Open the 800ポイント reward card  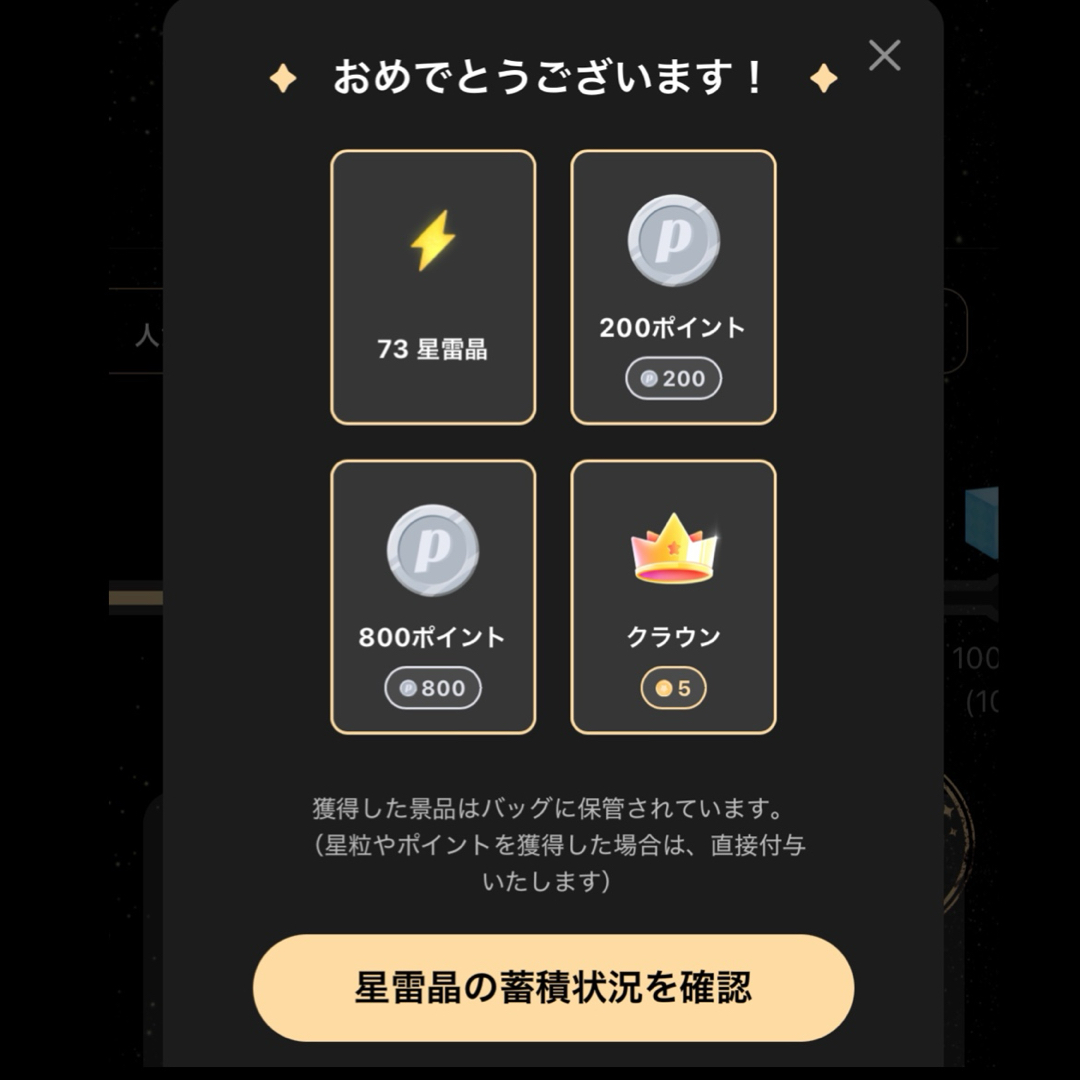(x=433, y=597)
